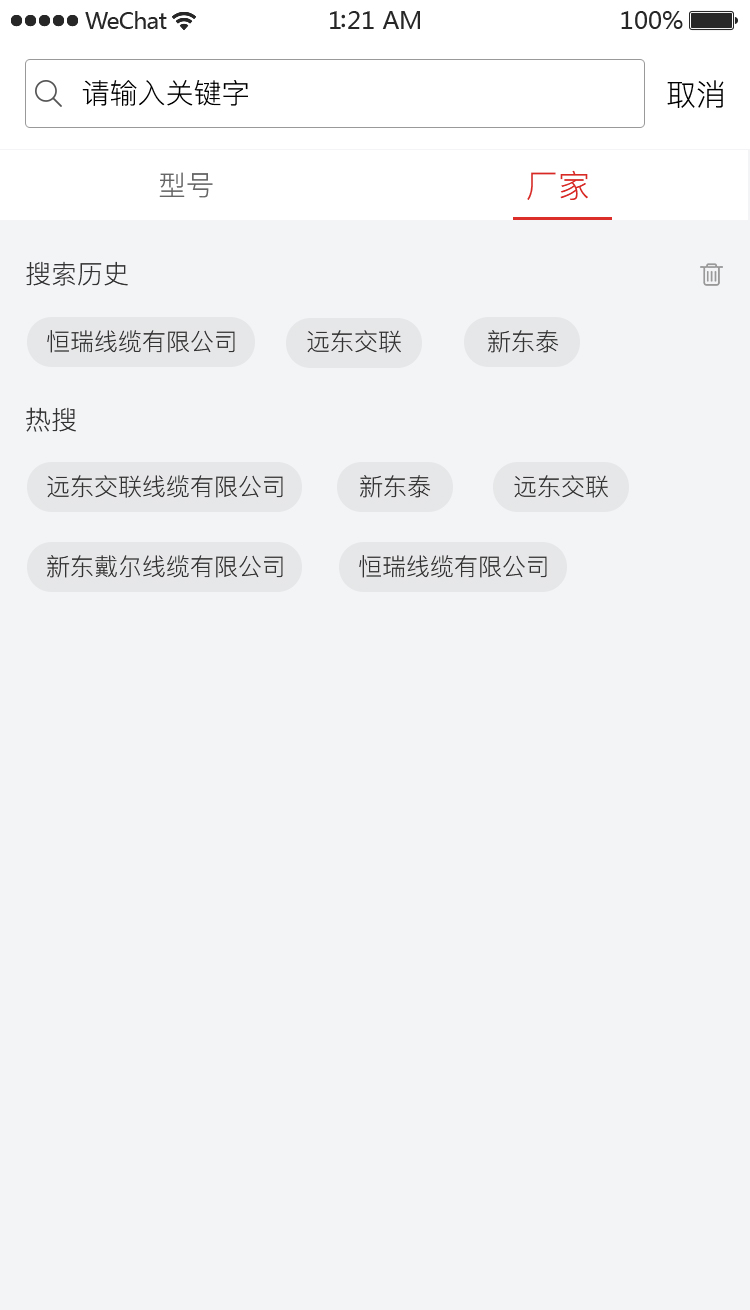This screenshot has width=750, height=1310.
Task: Open 远东交联 chip under 热搜
Action: [561, 487]
